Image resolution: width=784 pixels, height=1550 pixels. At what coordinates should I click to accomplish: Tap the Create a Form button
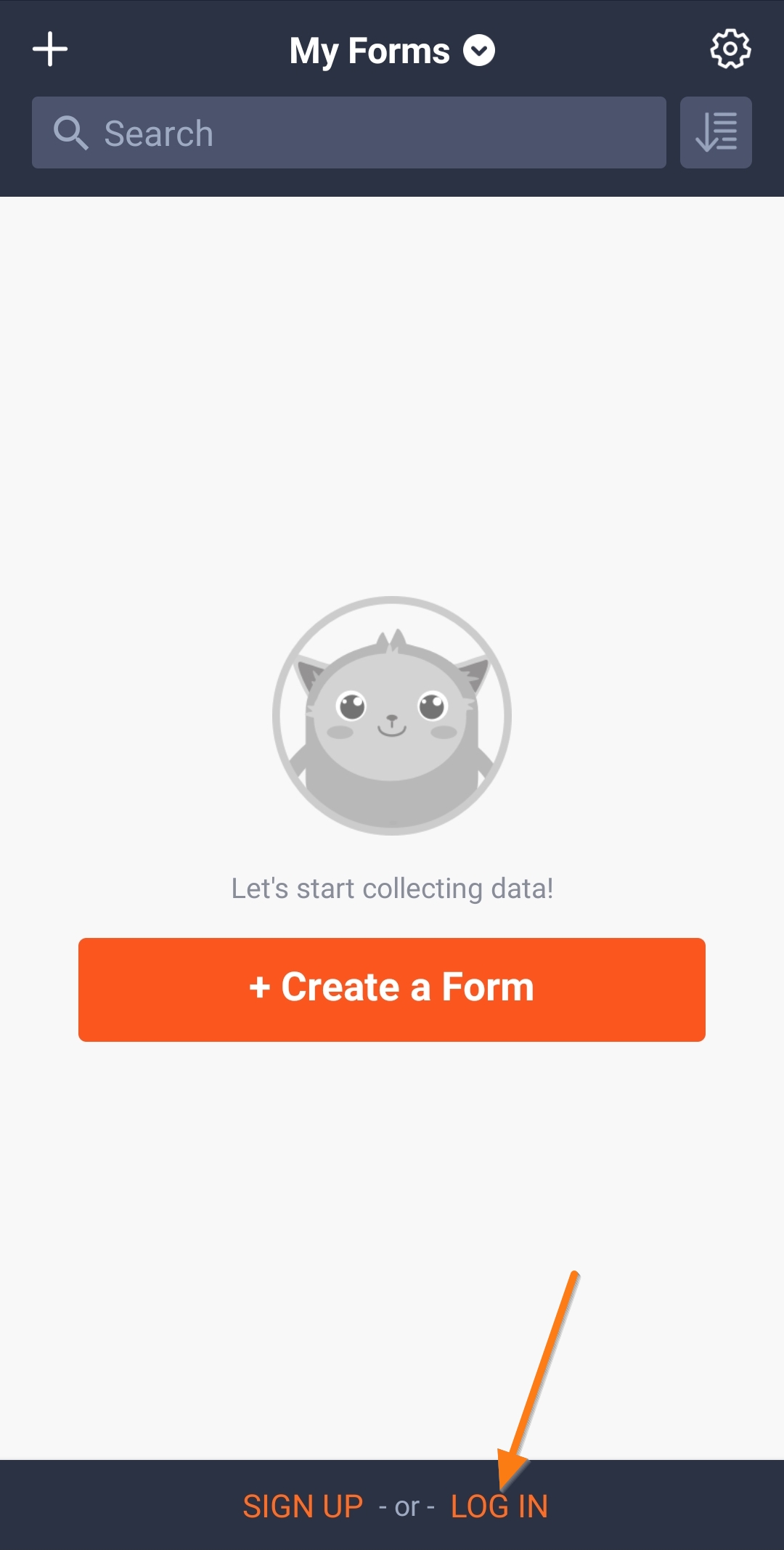pyautogui.click(x=392, y=989)
